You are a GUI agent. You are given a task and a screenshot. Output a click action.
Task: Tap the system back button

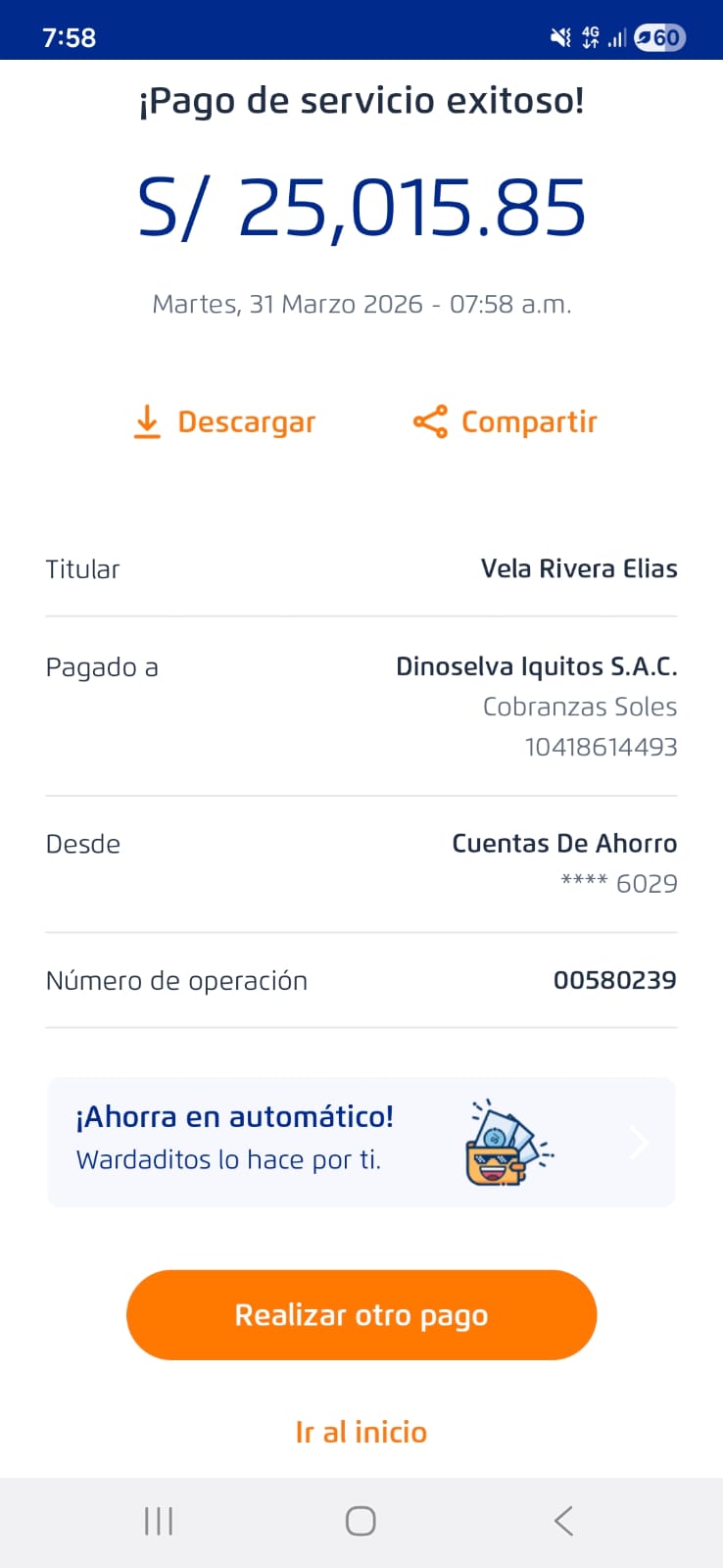[563, 1521]
